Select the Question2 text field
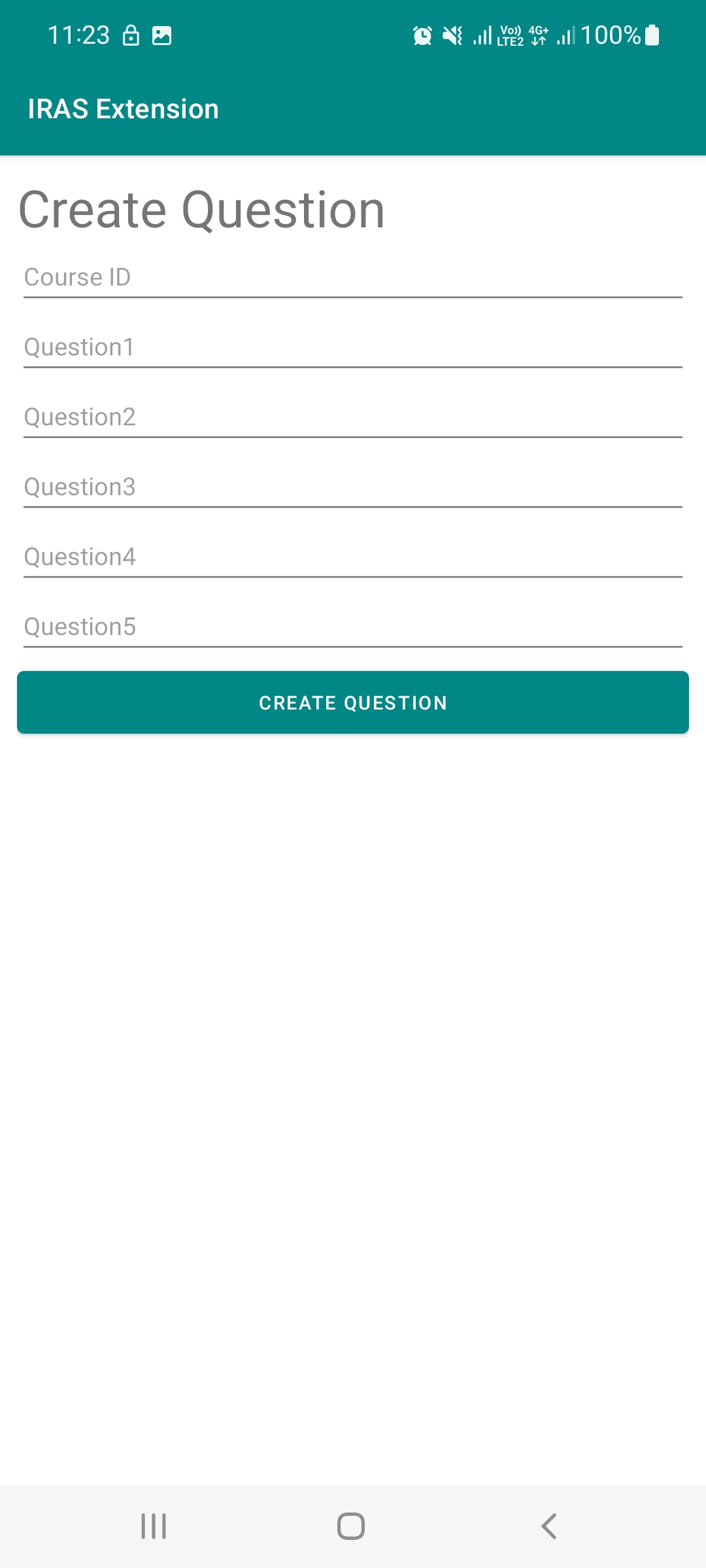Viewport: 706px width, 1568px height. 353,417
